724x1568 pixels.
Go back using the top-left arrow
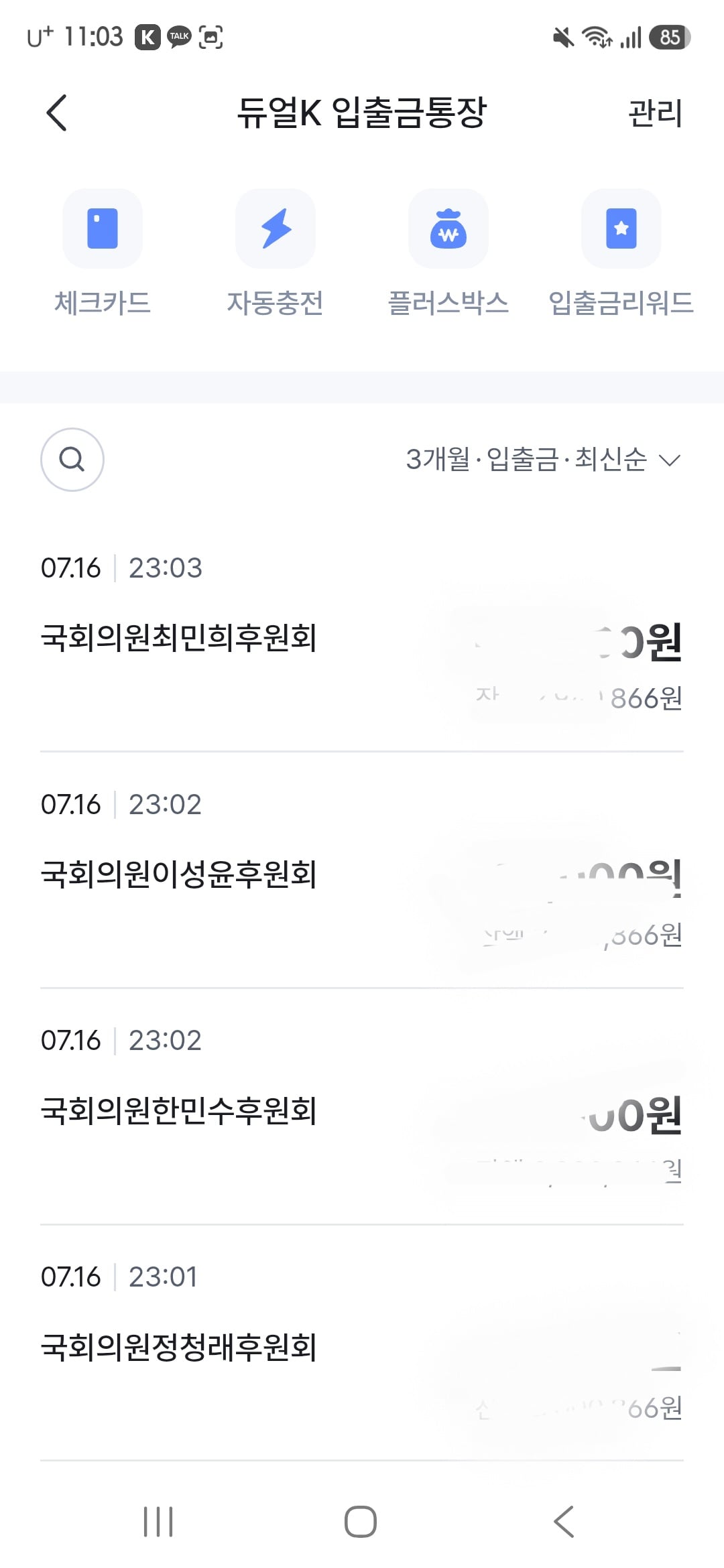[x=57, y=113]
